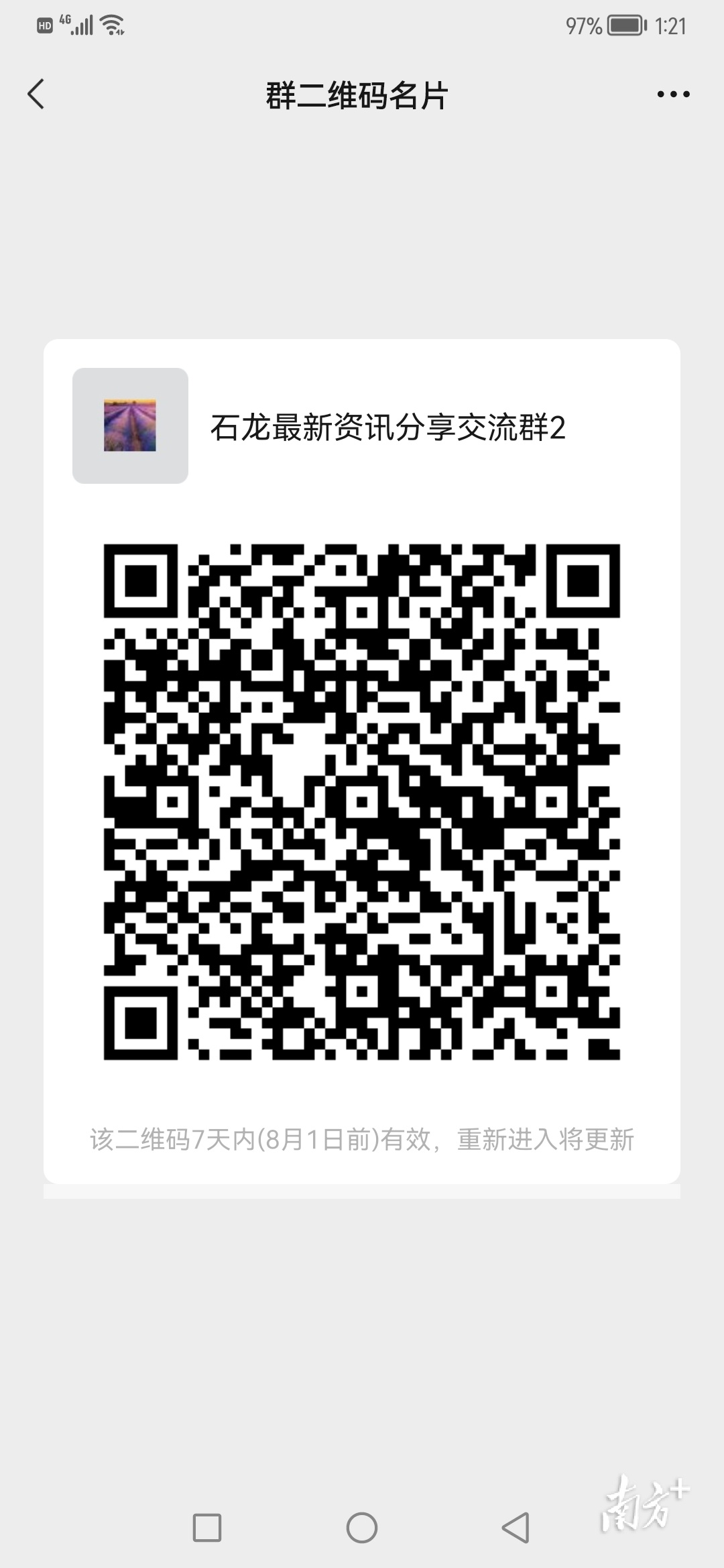Tap the system back triangle button
724x1568 pixels.
point(516,1528)
